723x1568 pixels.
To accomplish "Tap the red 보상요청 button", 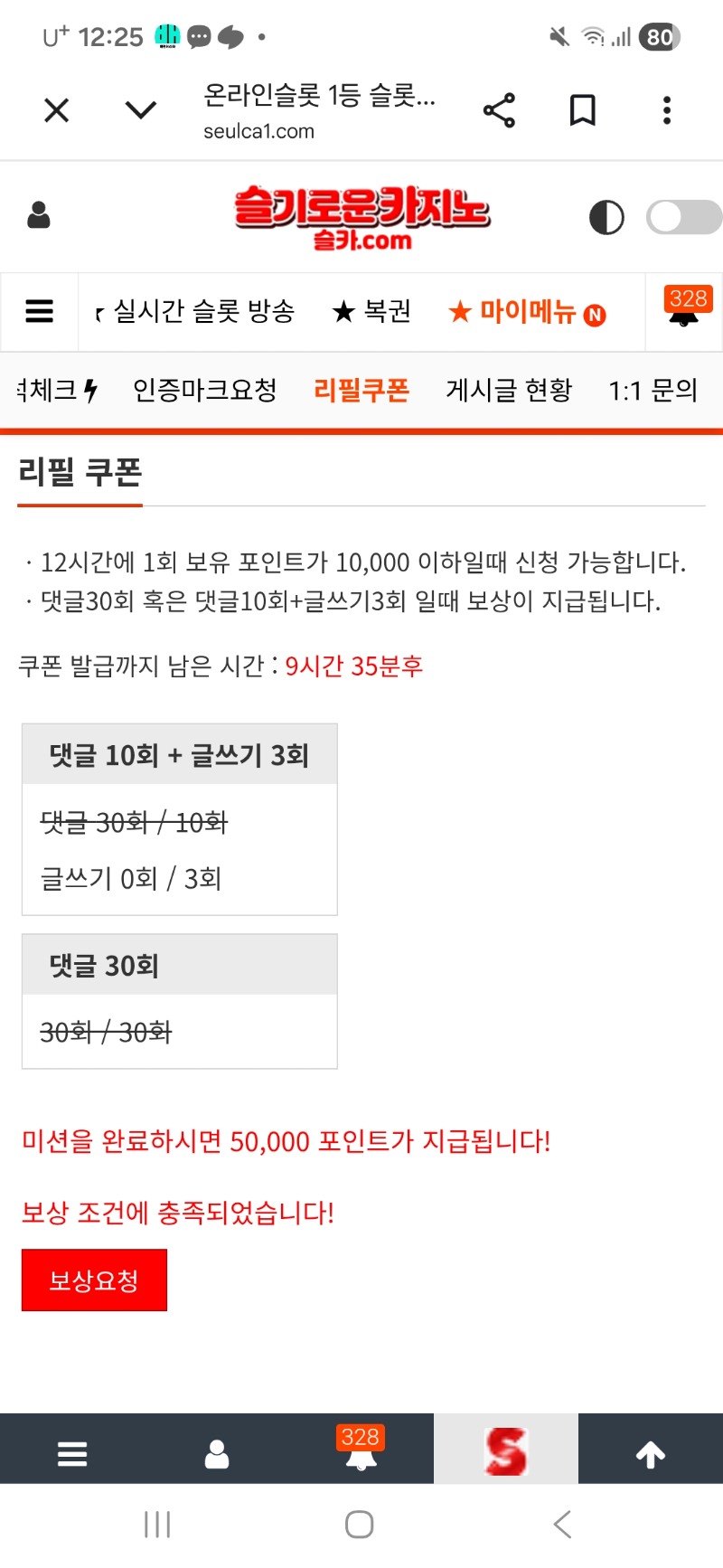I will [94, 1280].
